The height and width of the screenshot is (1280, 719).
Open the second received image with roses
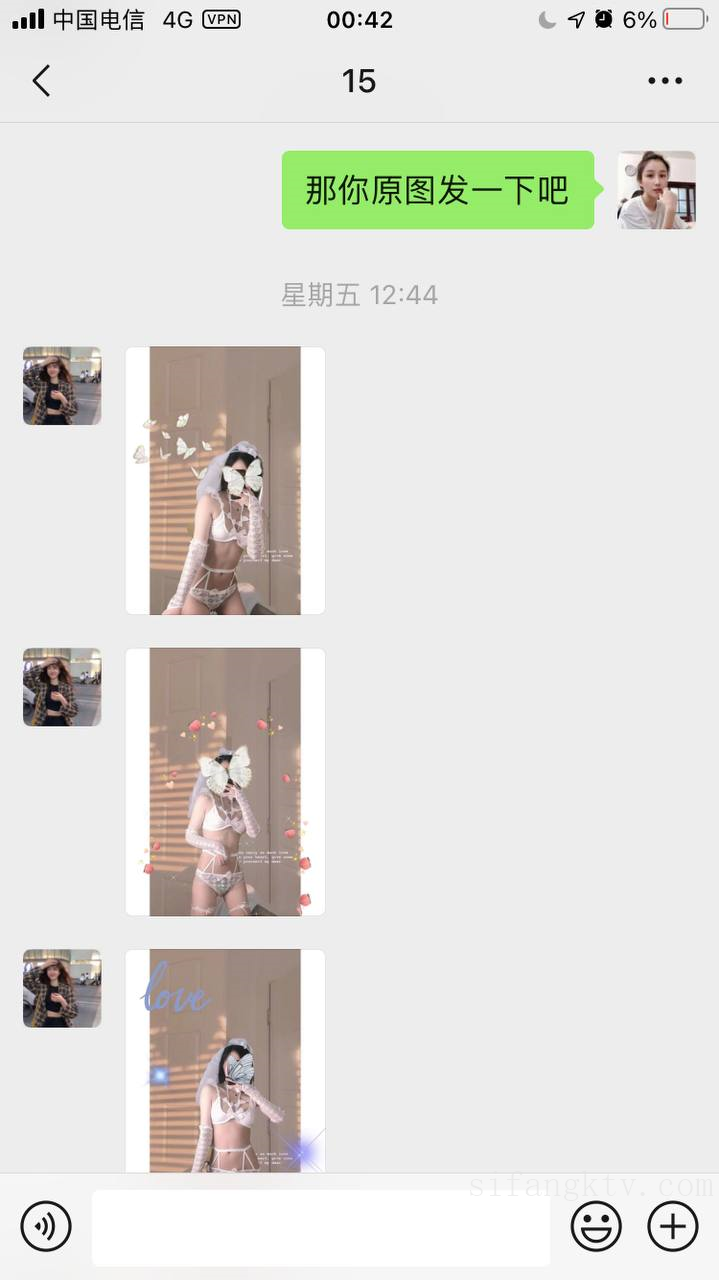(225, 781)
